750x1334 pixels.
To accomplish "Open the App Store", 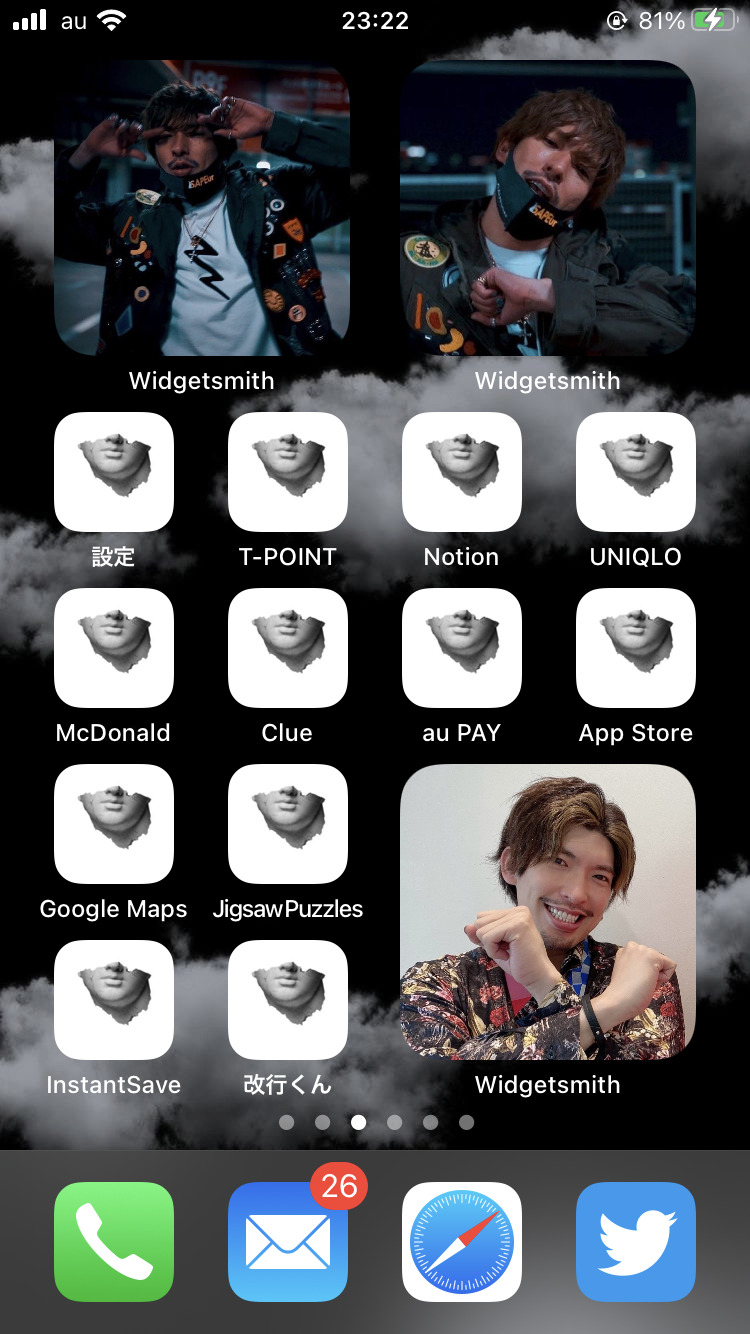I will tap(636, 648).
